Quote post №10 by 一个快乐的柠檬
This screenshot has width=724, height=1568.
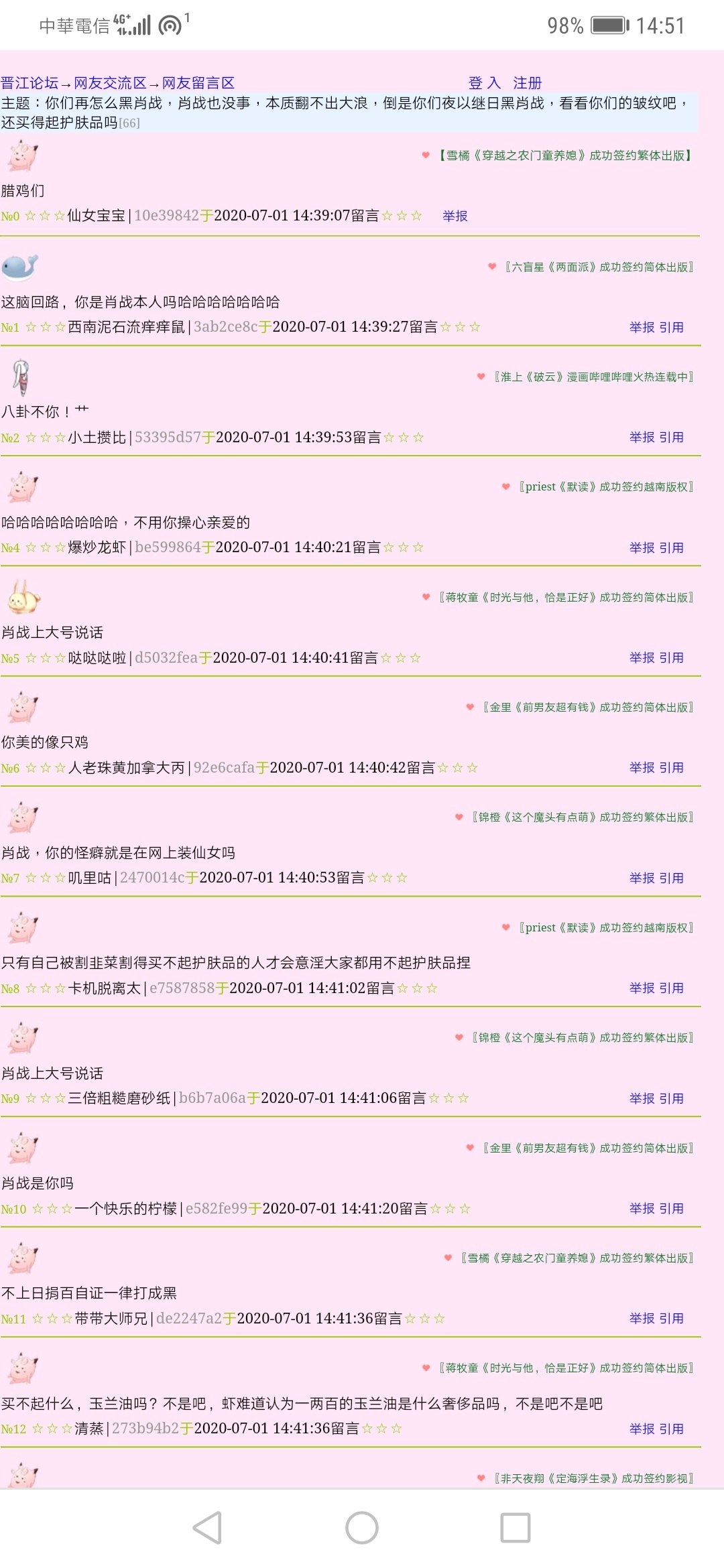pyautogui.click(x=671, y=1208)
